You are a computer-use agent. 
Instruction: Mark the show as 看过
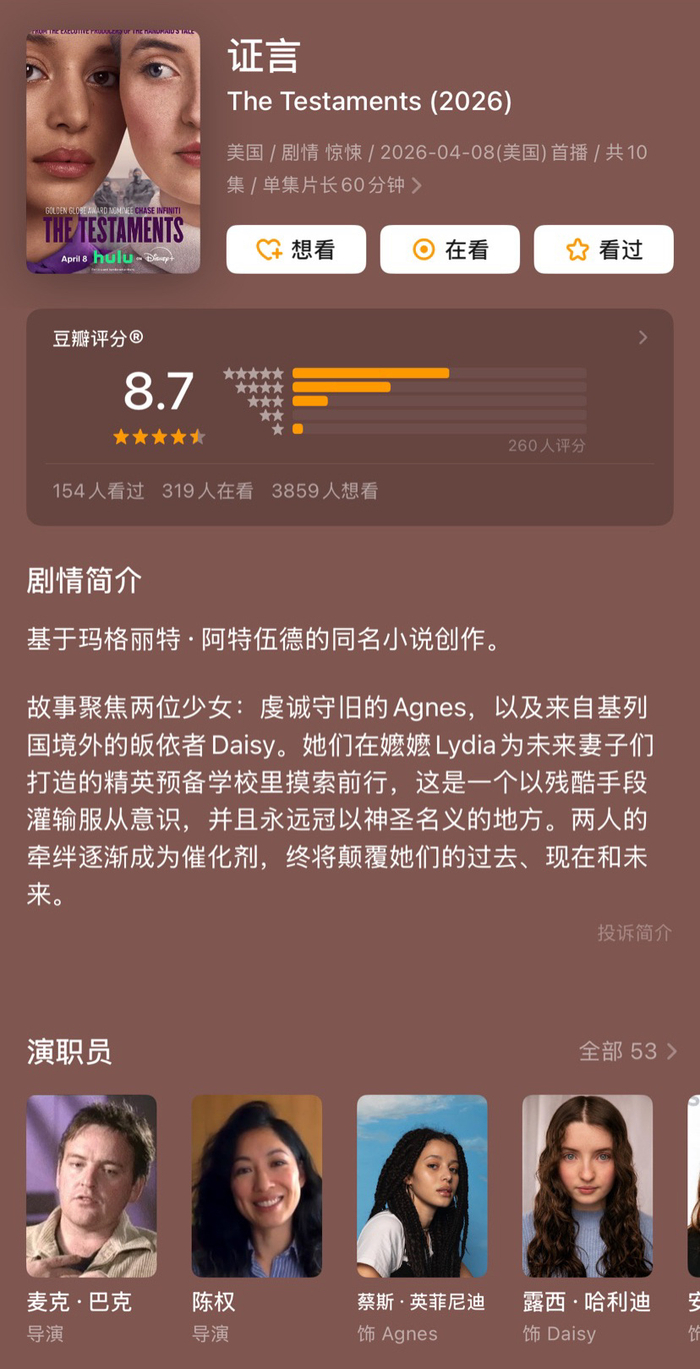click(x=603, y=249)
